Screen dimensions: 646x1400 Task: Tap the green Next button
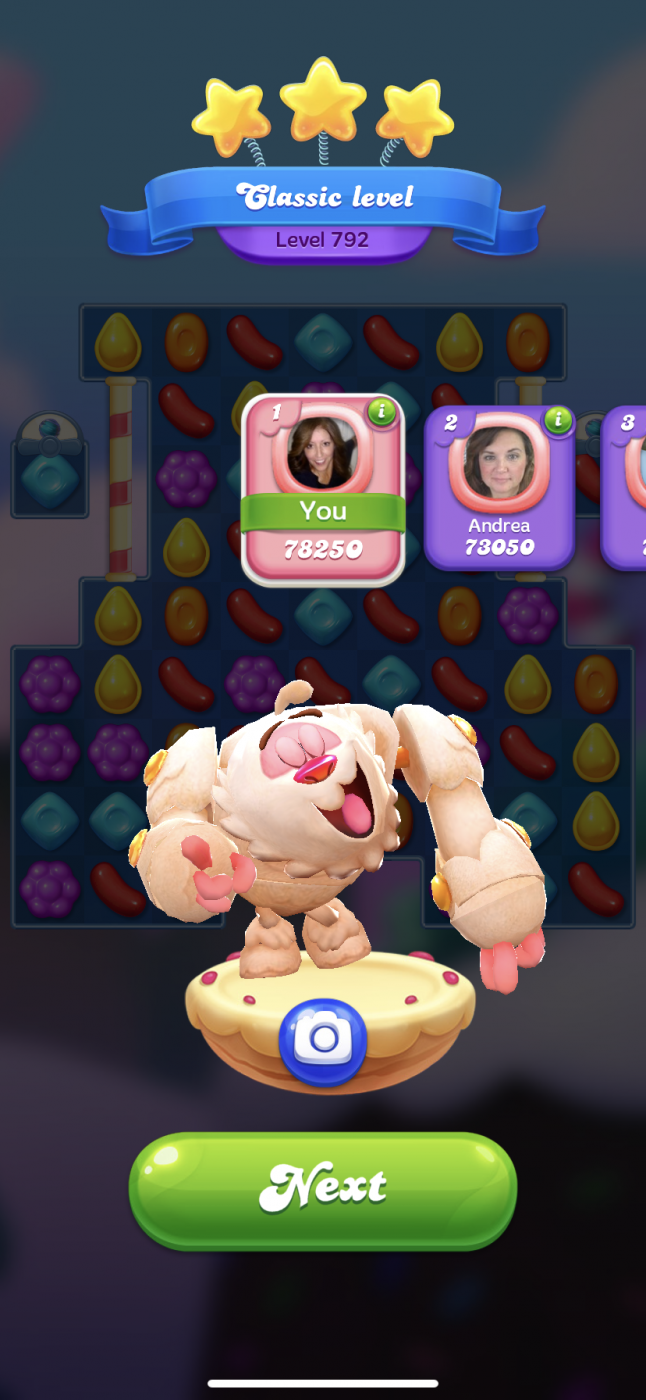coord(322,1188)
